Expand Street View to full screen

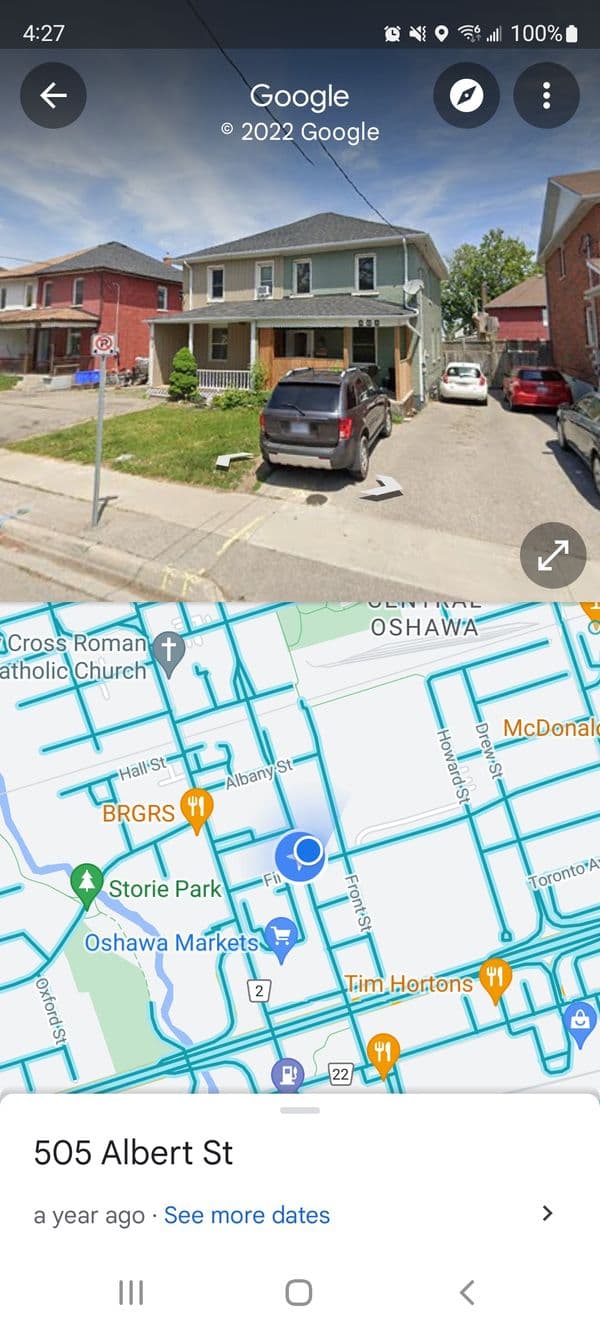point(553,555)
